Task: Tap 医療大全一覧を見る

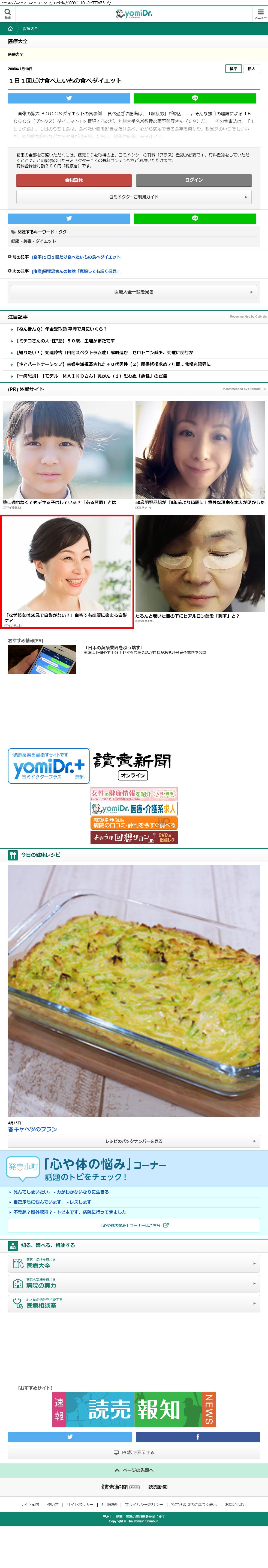Action: coord(134,292)
